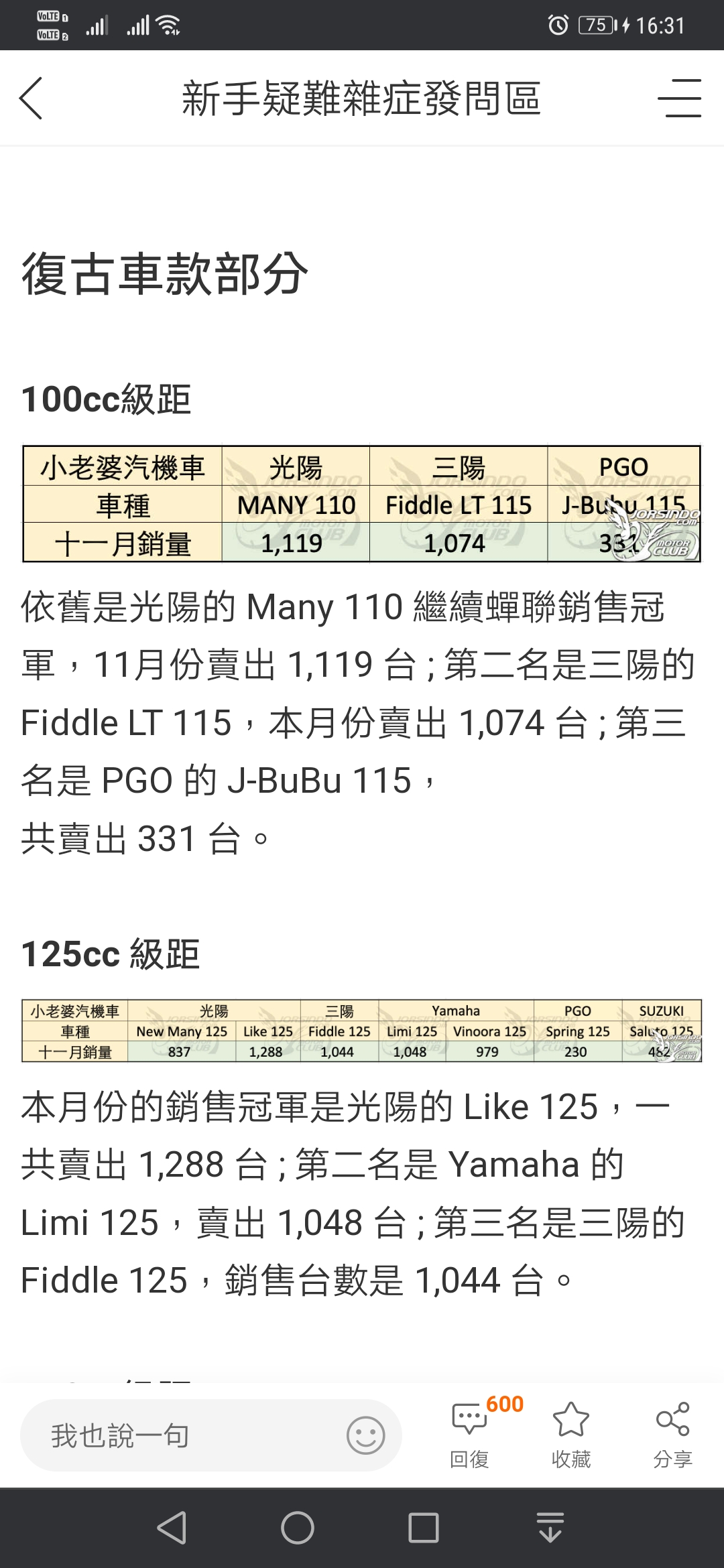724x1568 pixels.
Task: Open recent apps from navigation bar
Action: click(424, 1528)
